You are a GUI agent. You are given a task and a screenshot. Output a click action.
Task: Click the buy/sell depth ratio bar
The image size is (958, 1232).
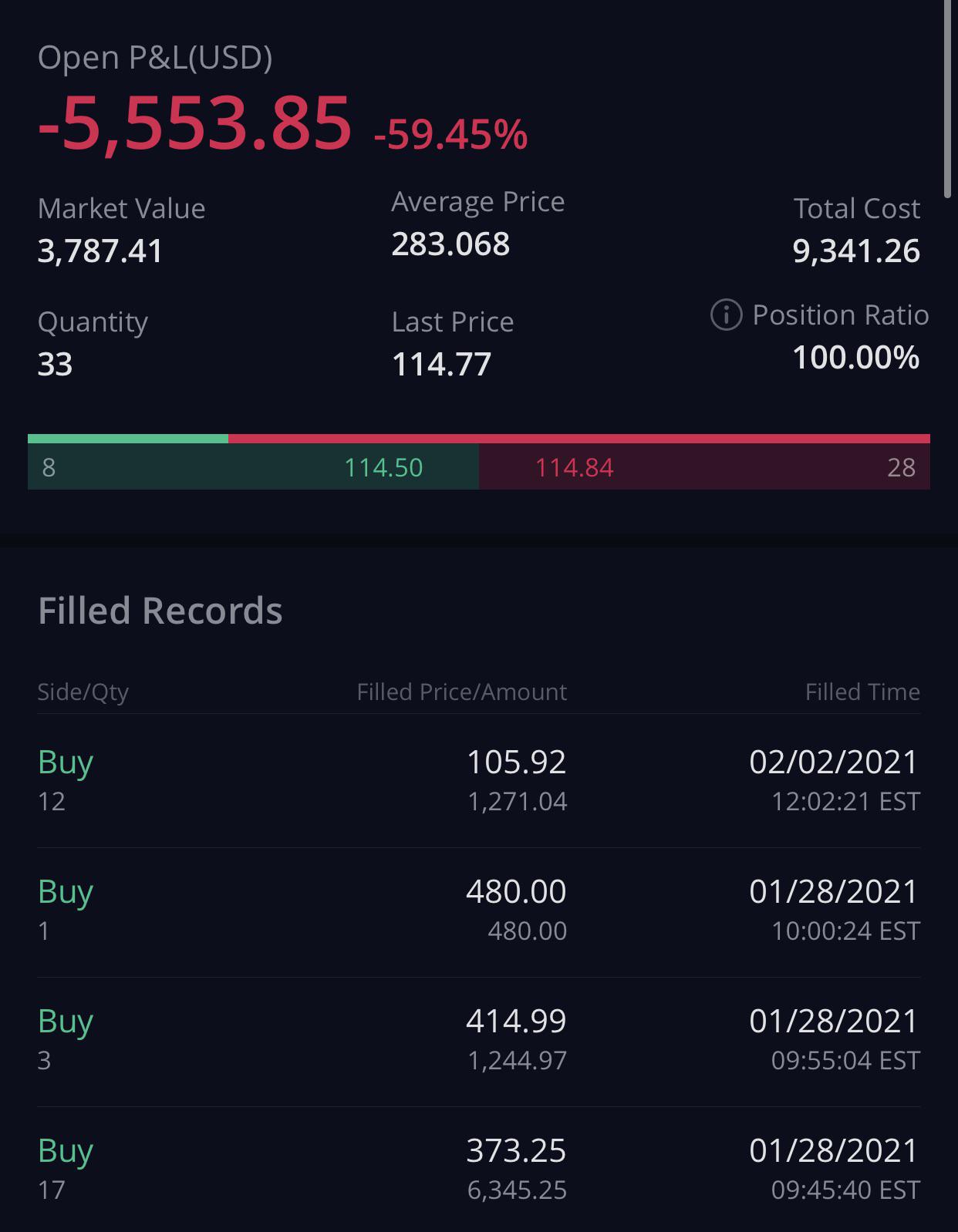pyautogui.click(x=479, y=438)
